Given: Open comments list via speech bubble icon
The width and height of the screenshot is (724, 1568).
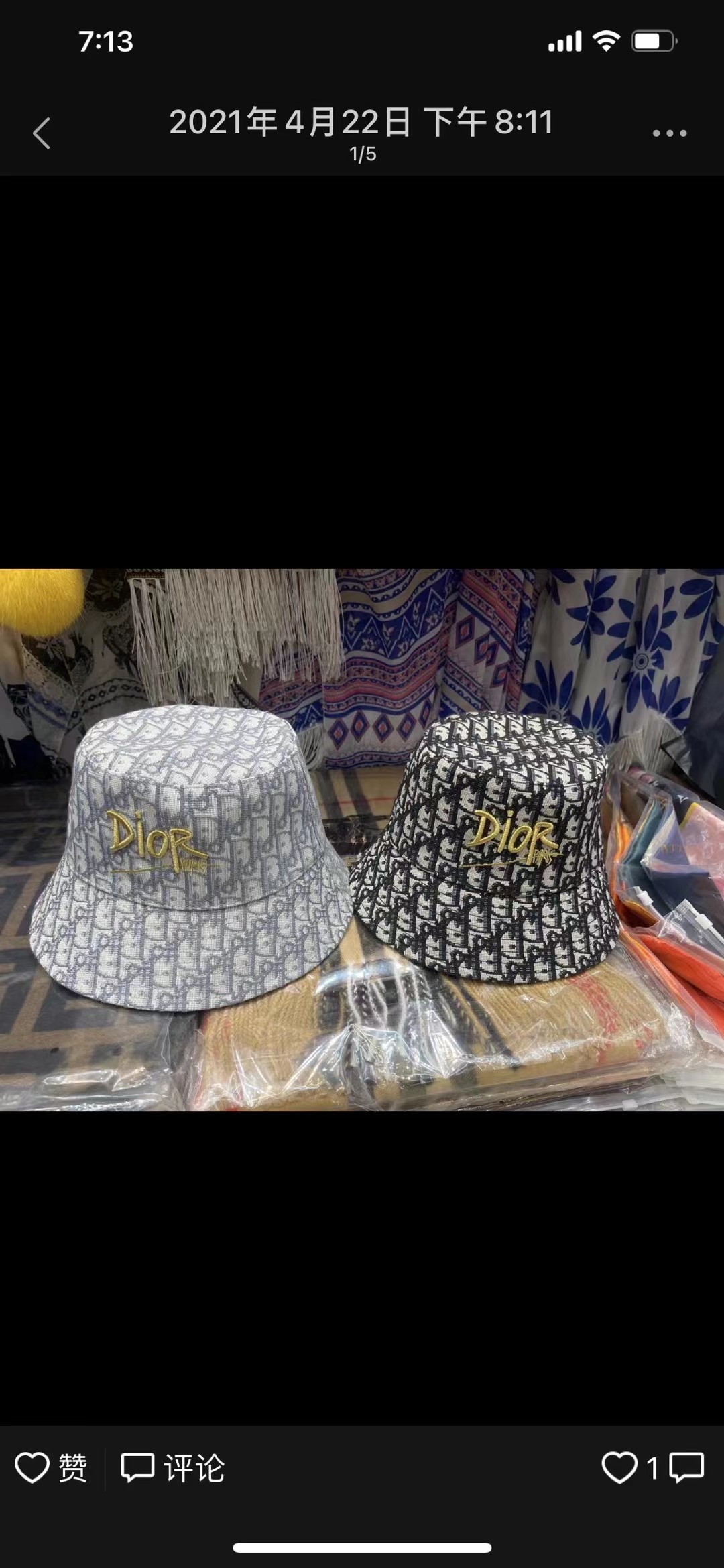Looking at the screenshot, I should 686,1467.
